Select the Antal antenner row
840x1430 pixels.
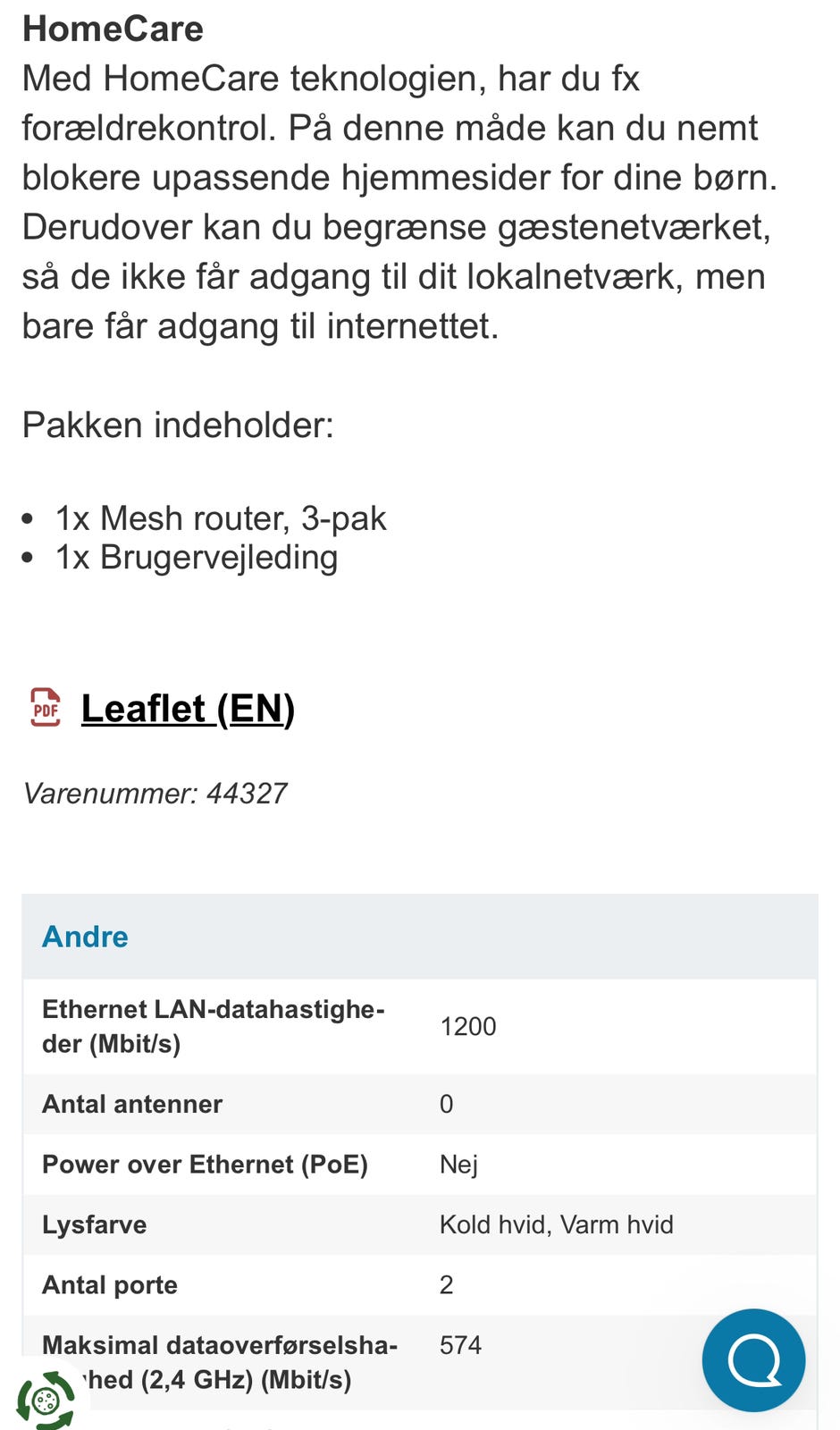pyautogui.click(x=131, y=1105)
